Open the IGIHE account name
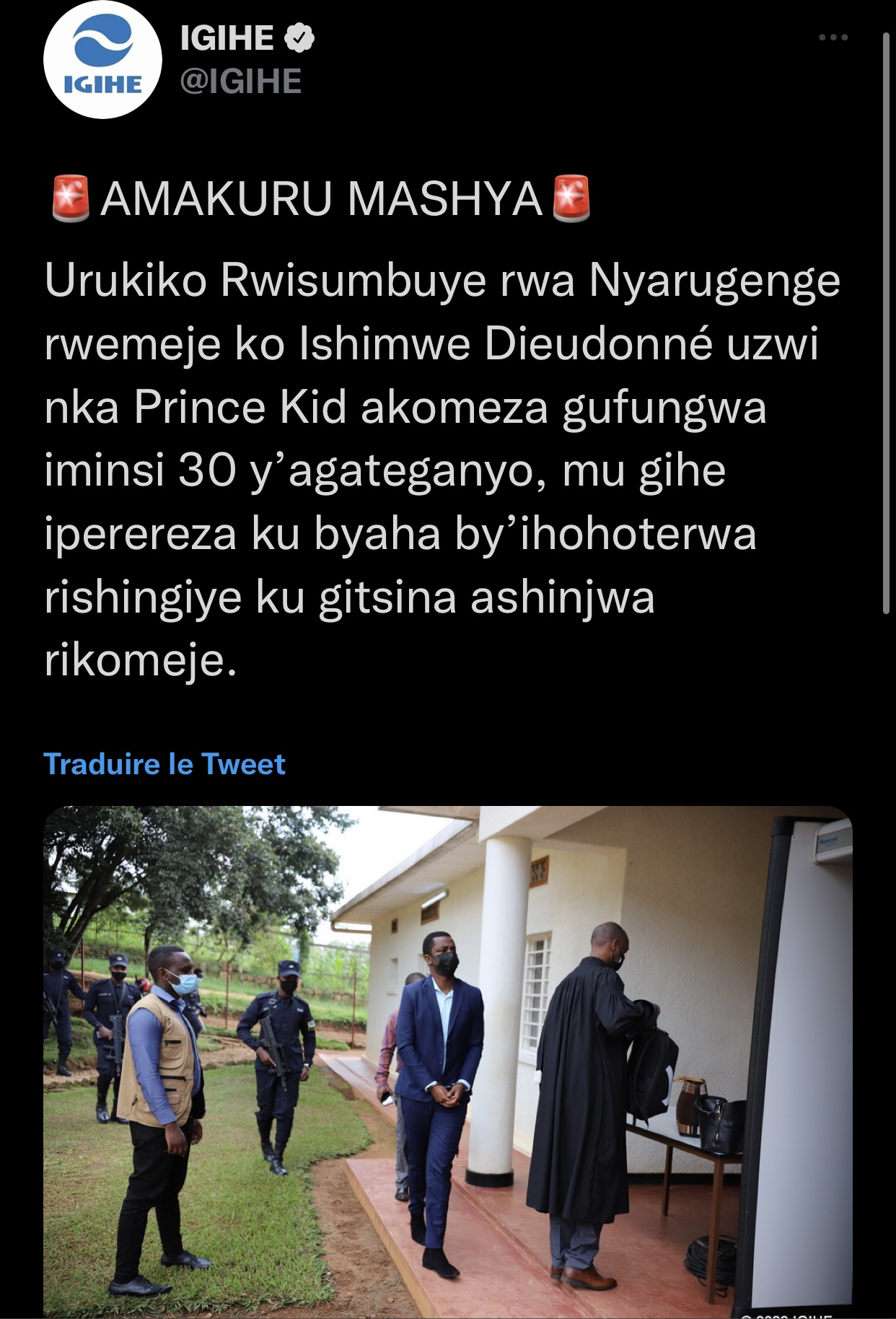 point(227,38)
